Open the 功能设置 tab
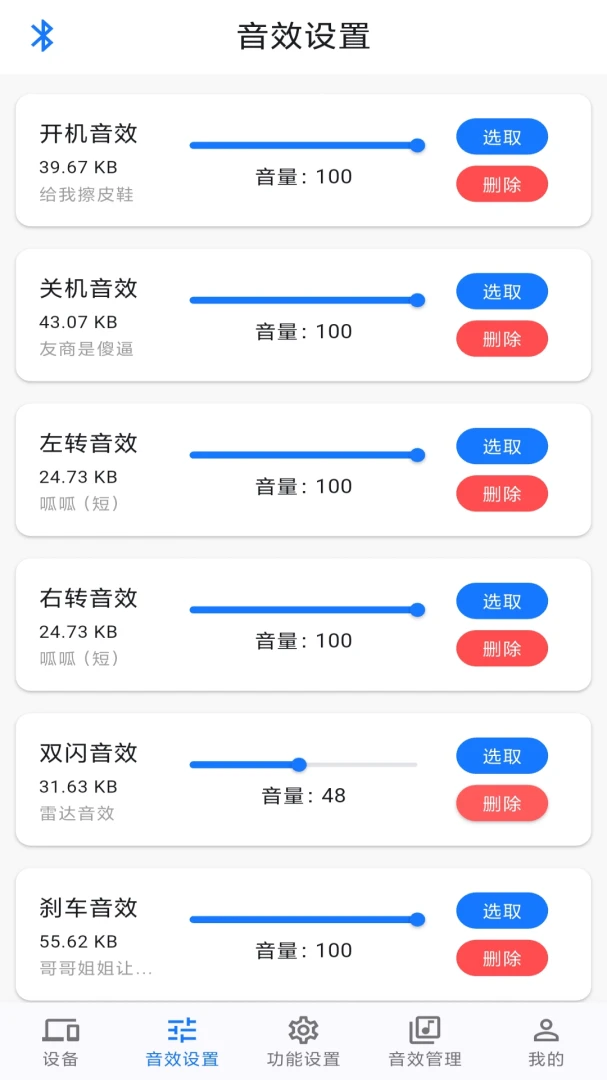607x1080 pixels. click(303, 1041)
